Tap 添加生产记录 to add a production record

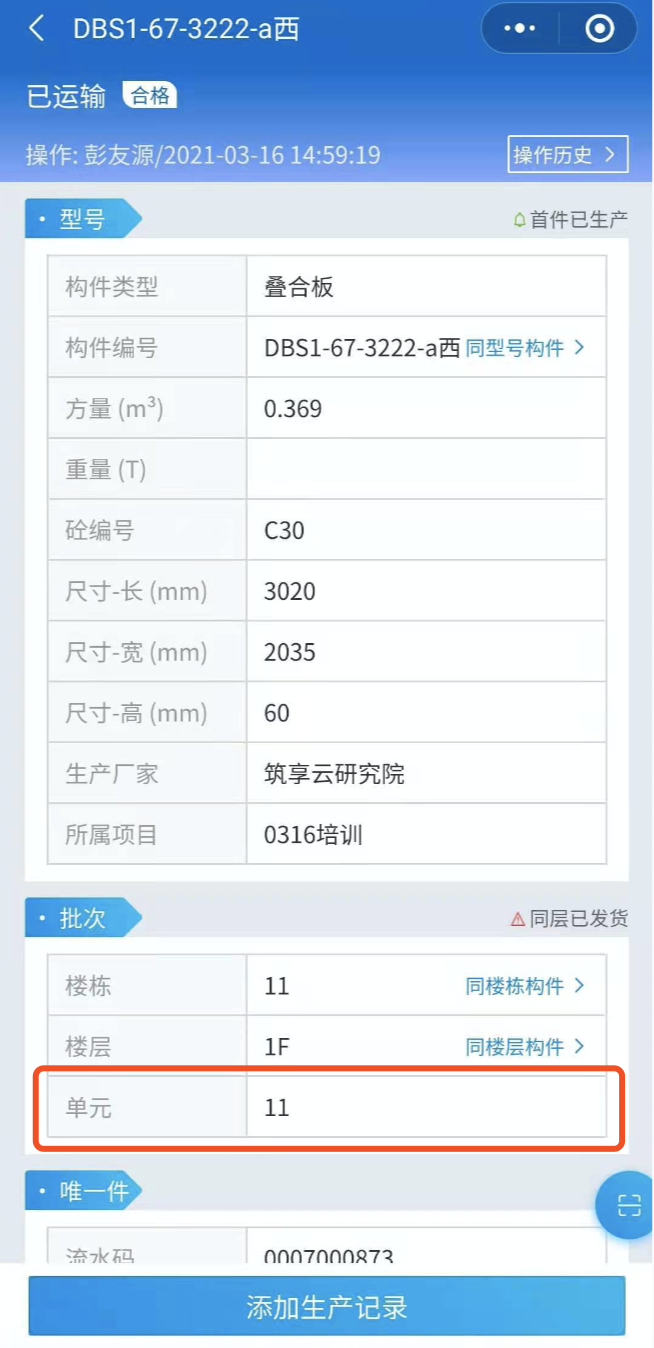(x=327, y=1307)
